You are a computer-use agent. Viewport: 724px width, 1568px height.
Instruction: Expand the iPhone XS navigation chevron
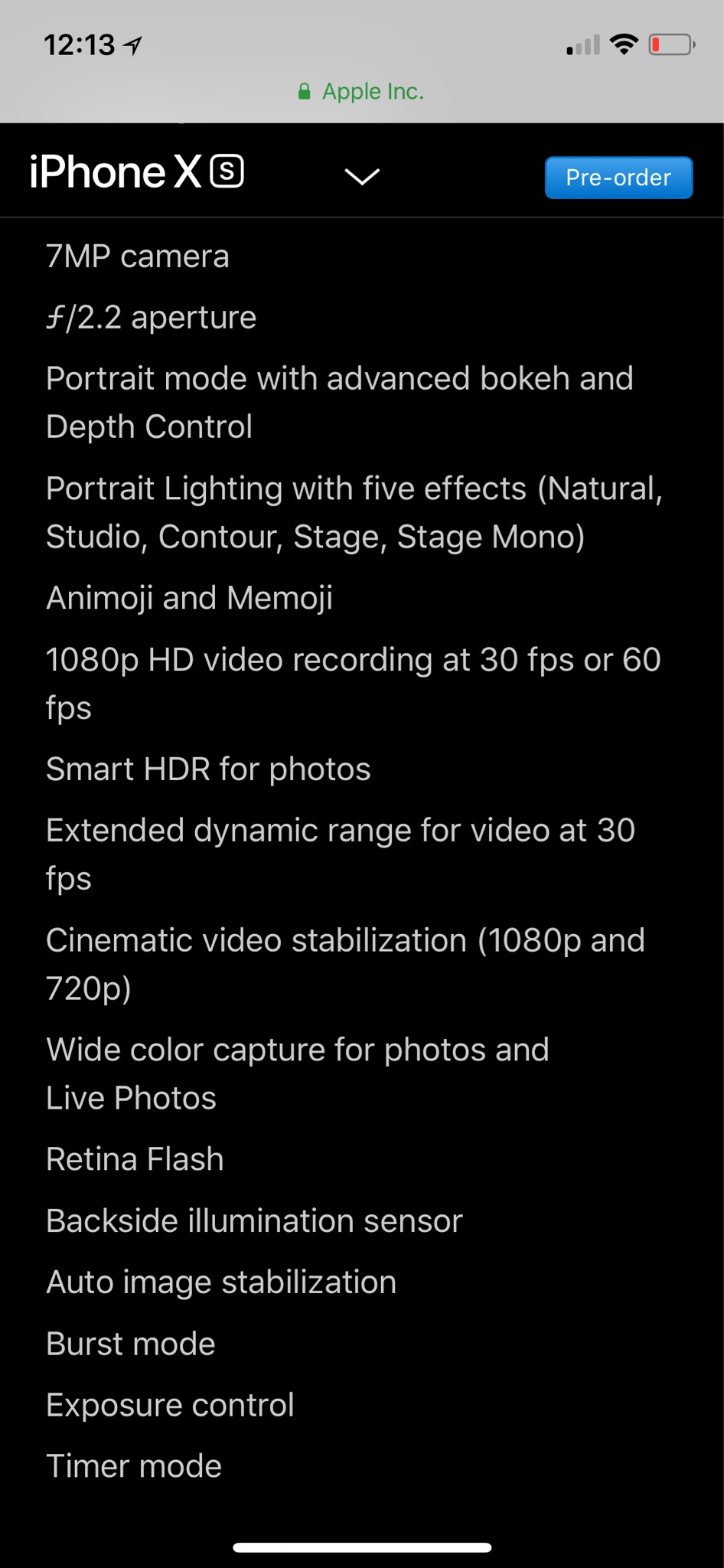pos(362,177)
